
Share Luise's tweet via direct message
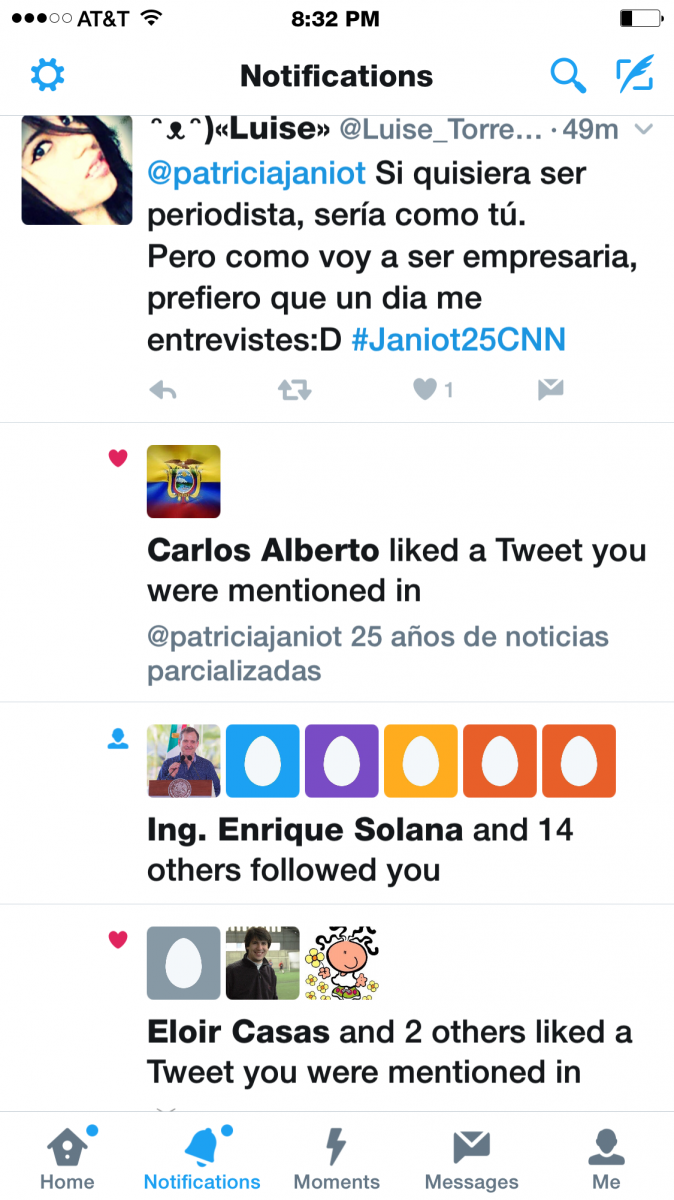pyautogui.click(x=550, y=390)
